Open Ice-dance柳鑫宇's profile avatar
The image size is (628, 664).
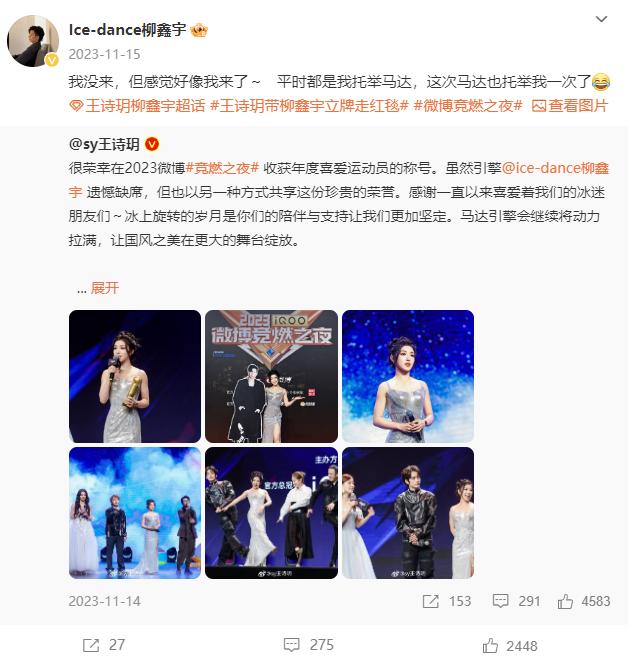point(33,41)
